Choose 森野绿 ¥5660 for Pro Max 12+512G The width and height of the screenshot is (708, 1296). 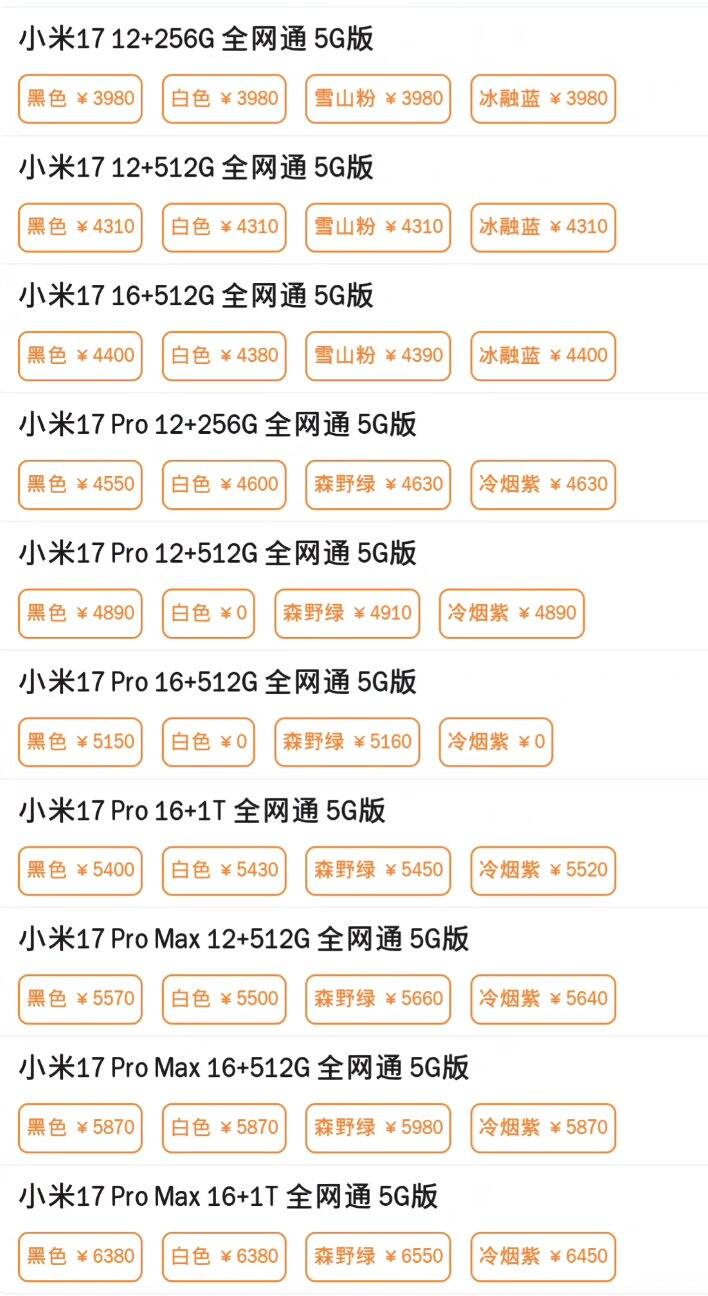[x=378, y=999]
